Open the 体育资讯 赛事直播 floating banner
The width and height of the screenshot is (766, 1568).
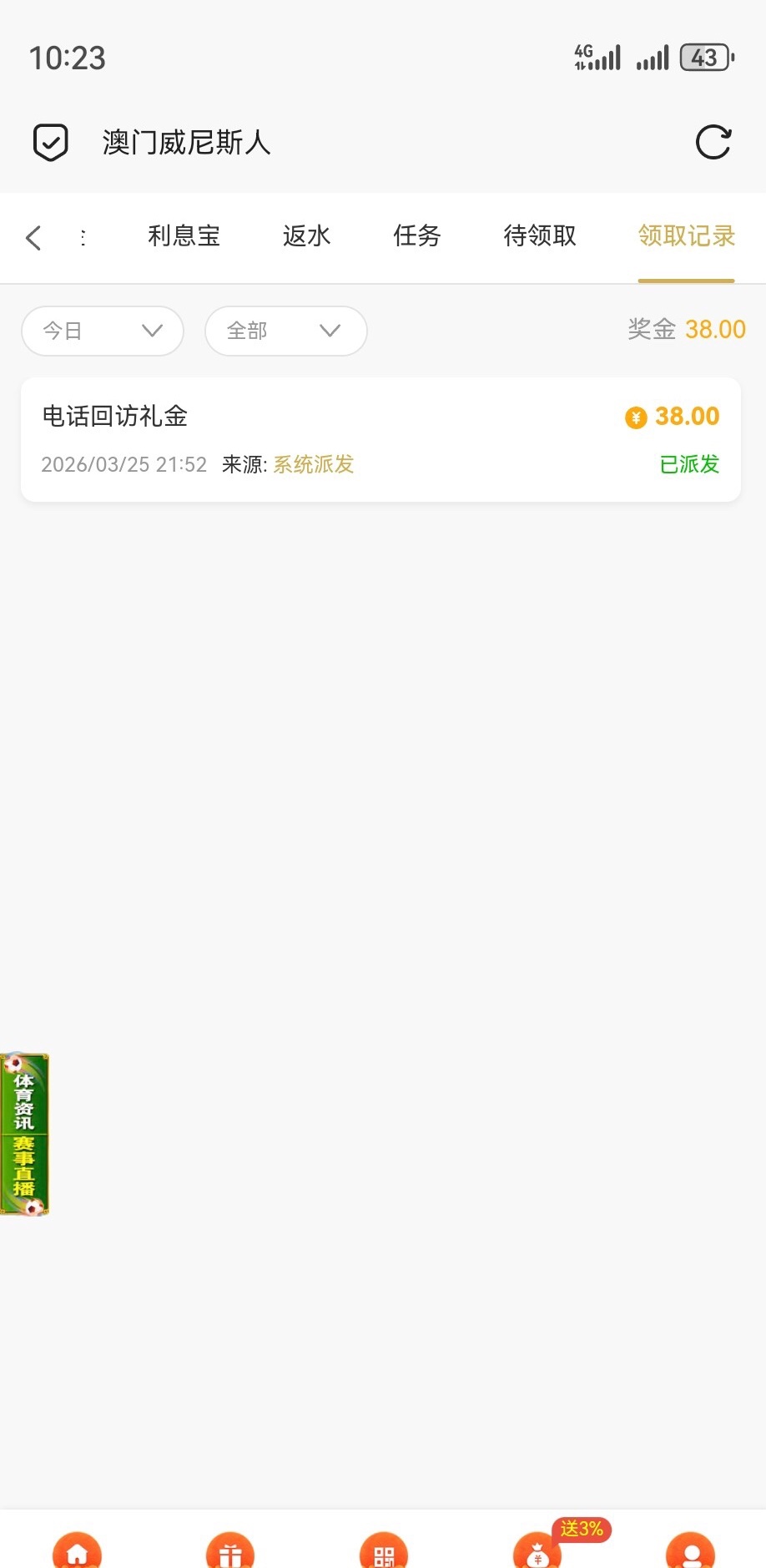[25, 1134]
